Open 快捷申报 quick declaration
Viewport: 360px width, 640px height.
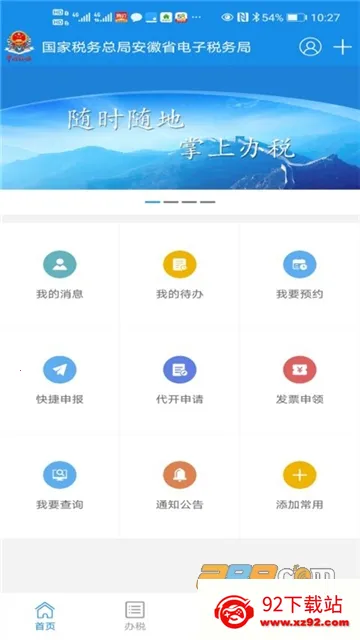(x=60, y=380)
